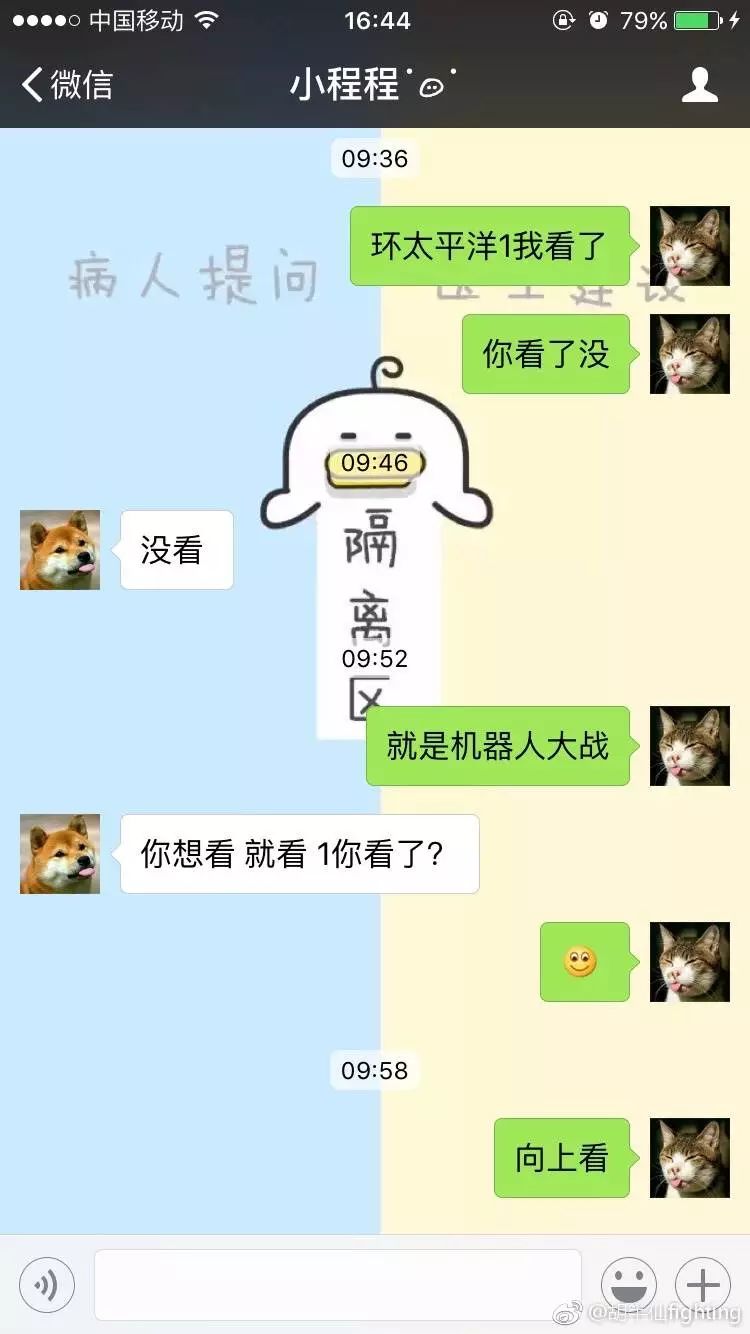750x1334 pixels.
Task: Open the plus attachment menu
Action: point(703,1284)
